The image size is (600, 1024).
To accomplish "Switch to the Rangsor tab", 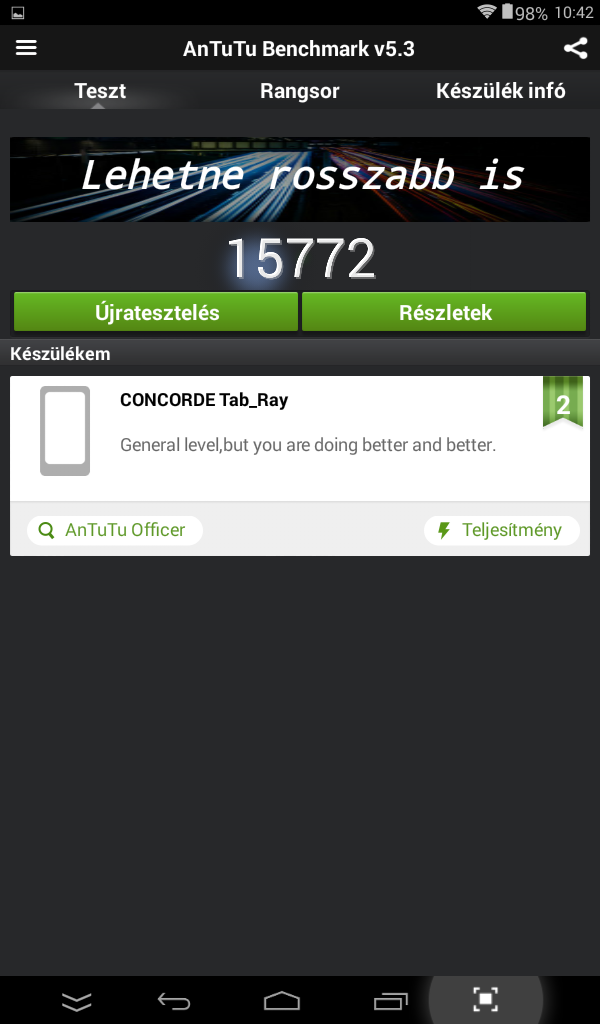I will coord(299,91).
